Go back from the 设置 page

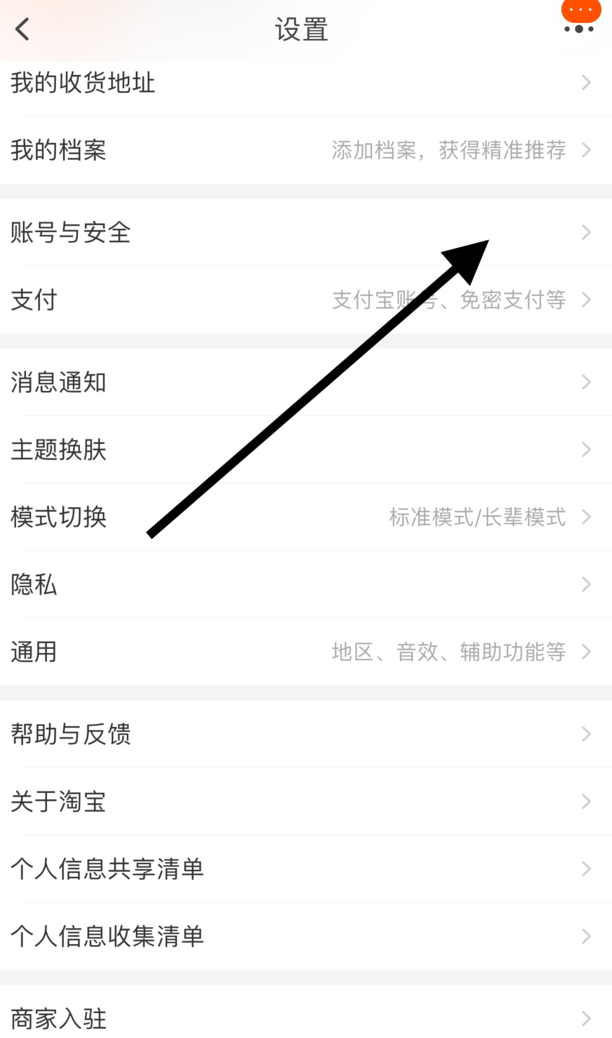[23, 30]
